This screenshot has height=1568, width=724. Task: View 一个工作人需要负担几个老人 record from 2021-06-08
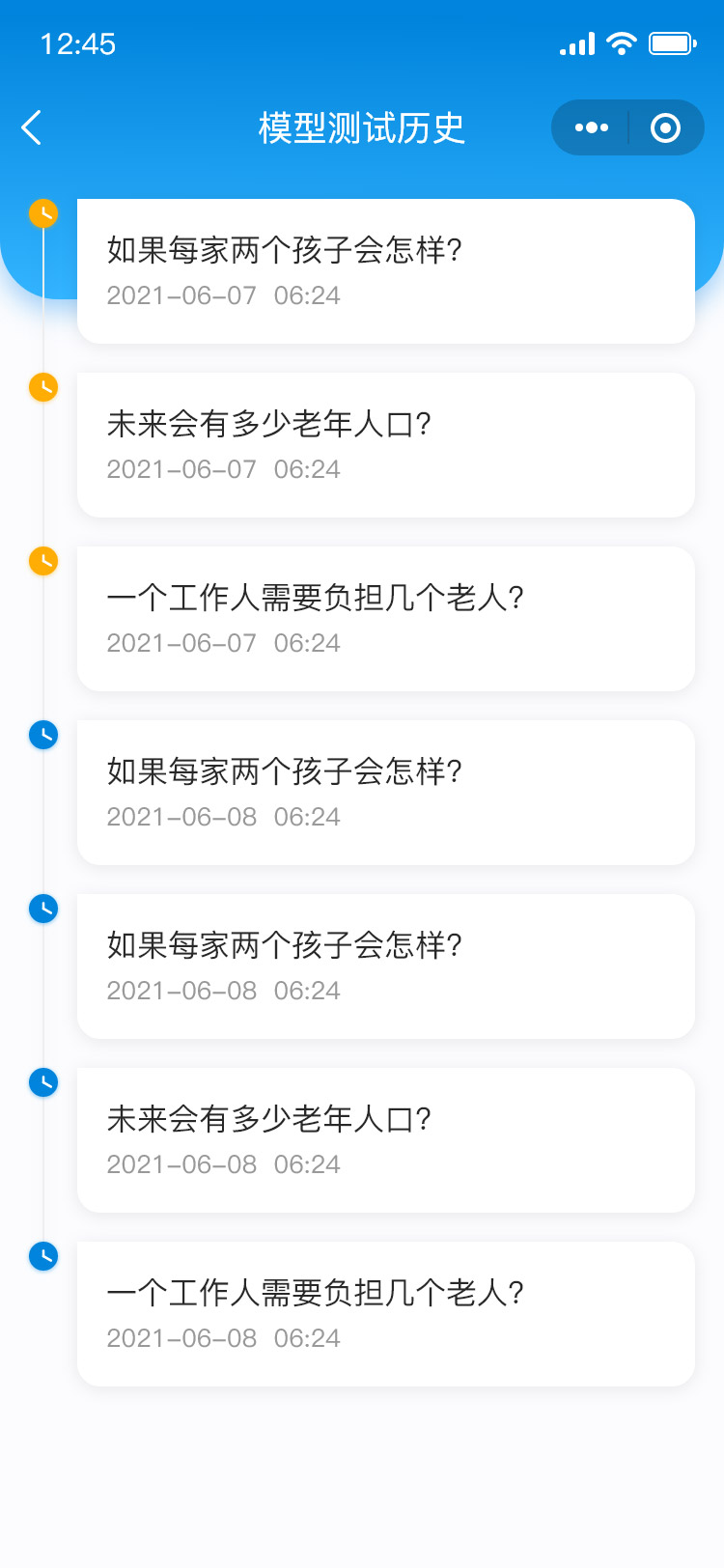click(x=386, y=1314)
